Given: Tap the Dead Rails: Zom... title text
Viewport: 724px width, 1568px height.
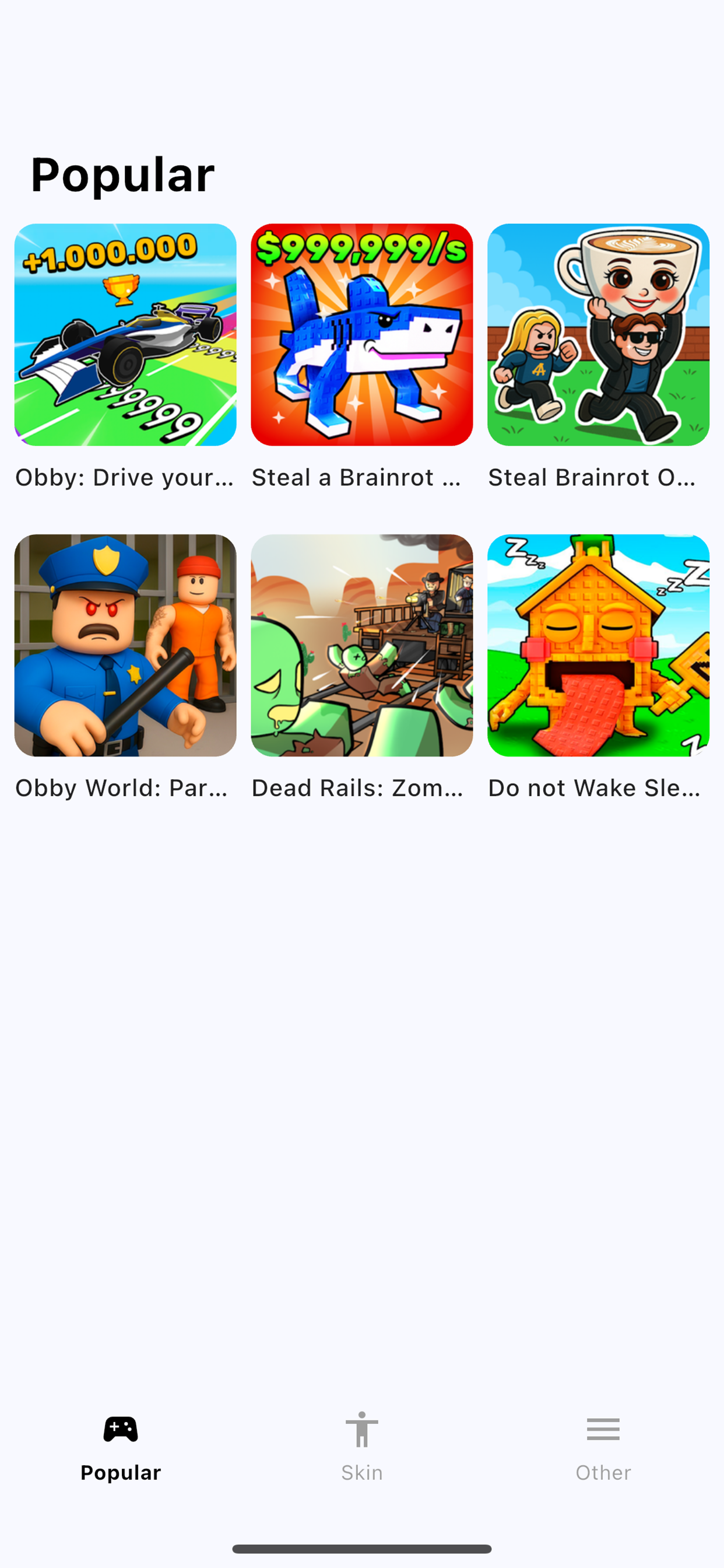Looking at the screenshot, I should click(x=358, y=787).
